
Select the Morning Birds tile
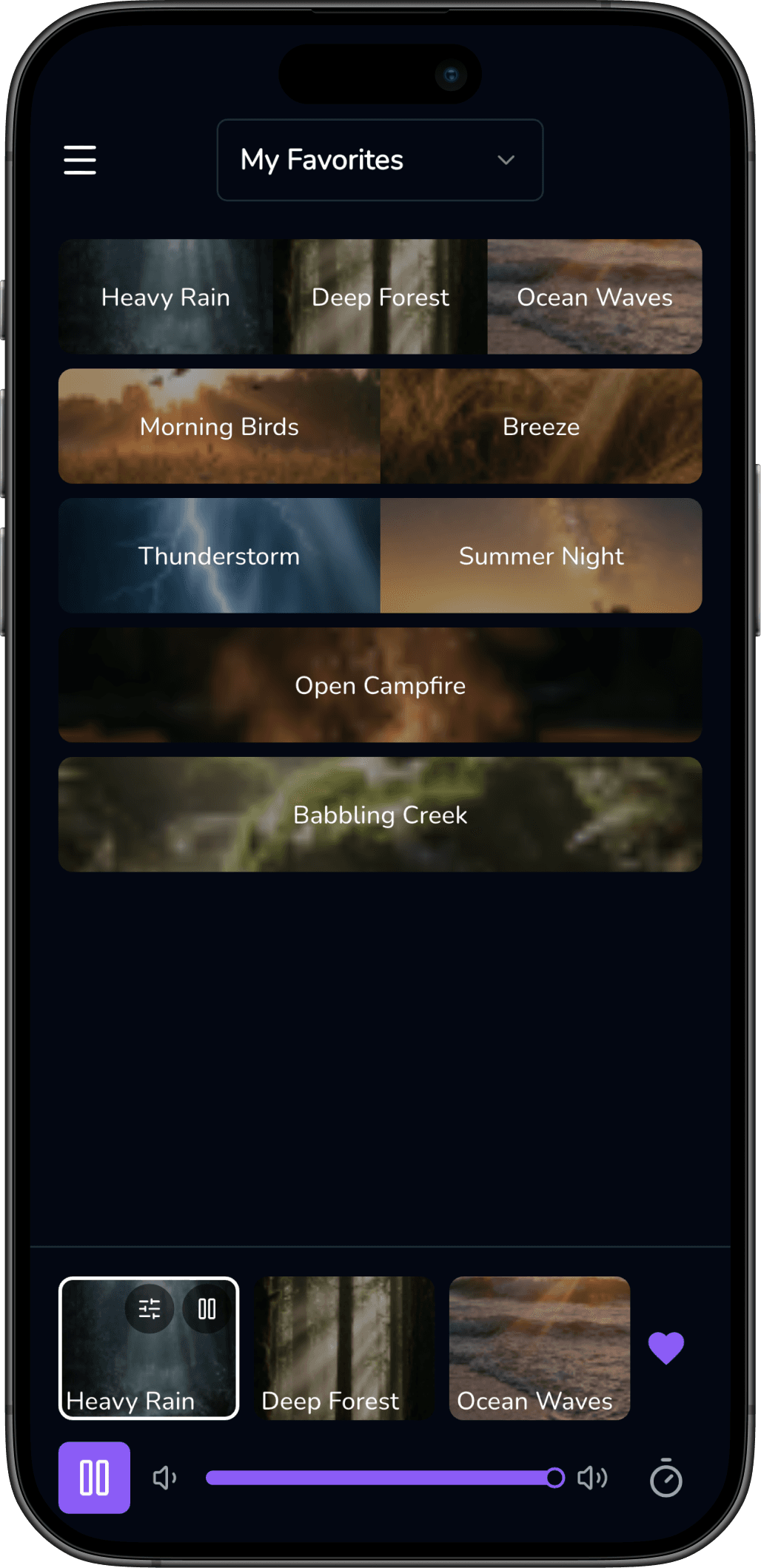coord(218,426)
